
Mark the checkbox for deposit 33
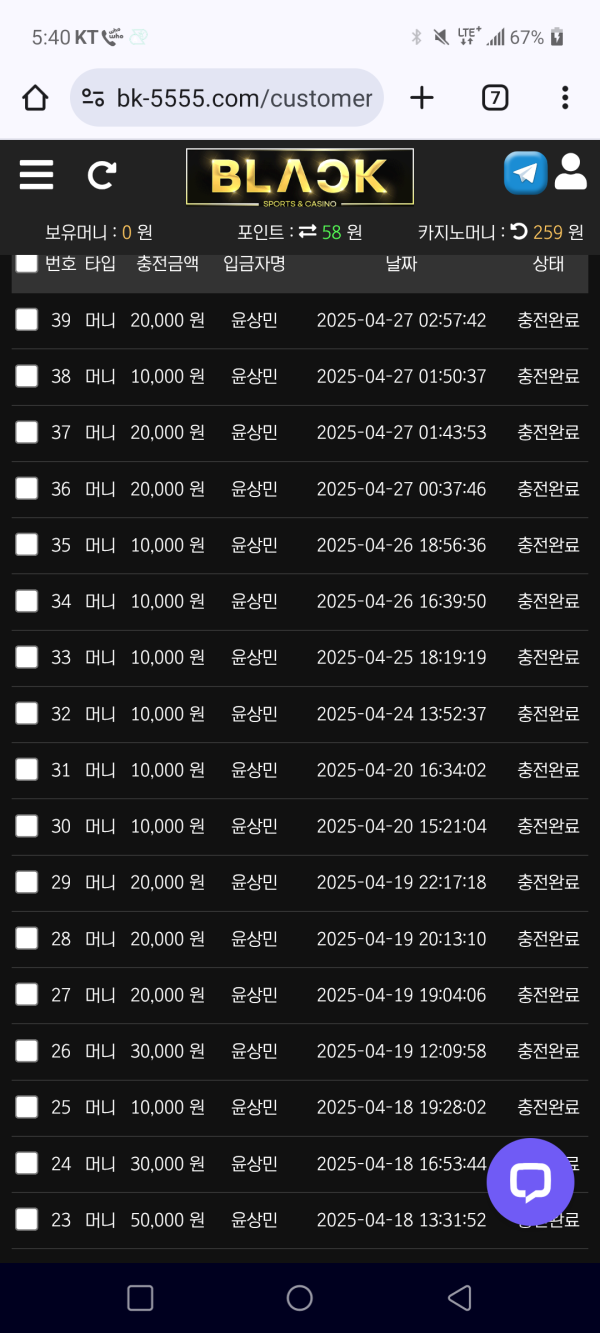point(27,657)
